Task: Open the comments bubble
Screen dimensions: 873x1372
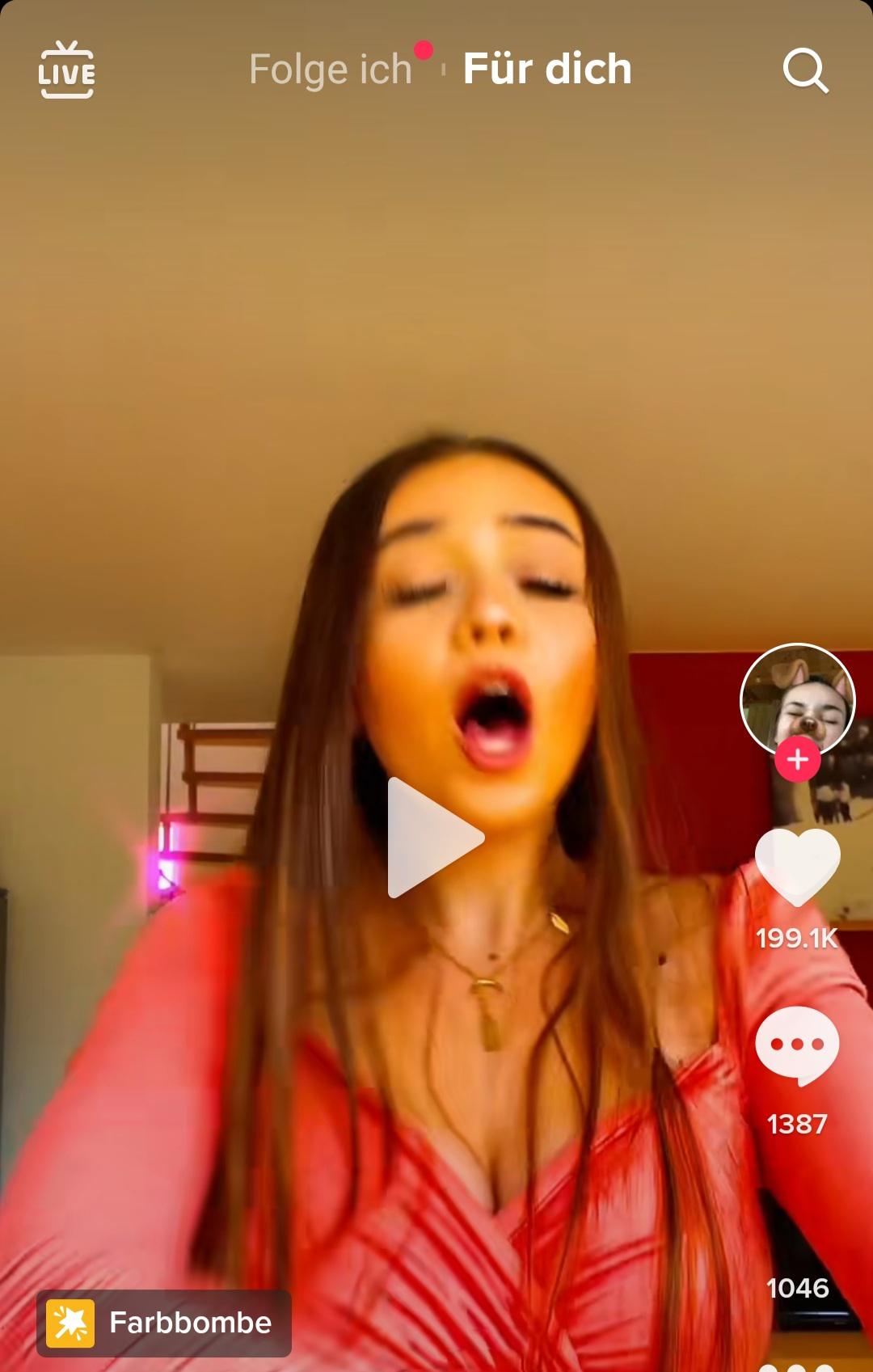Action: (797, 1045)
